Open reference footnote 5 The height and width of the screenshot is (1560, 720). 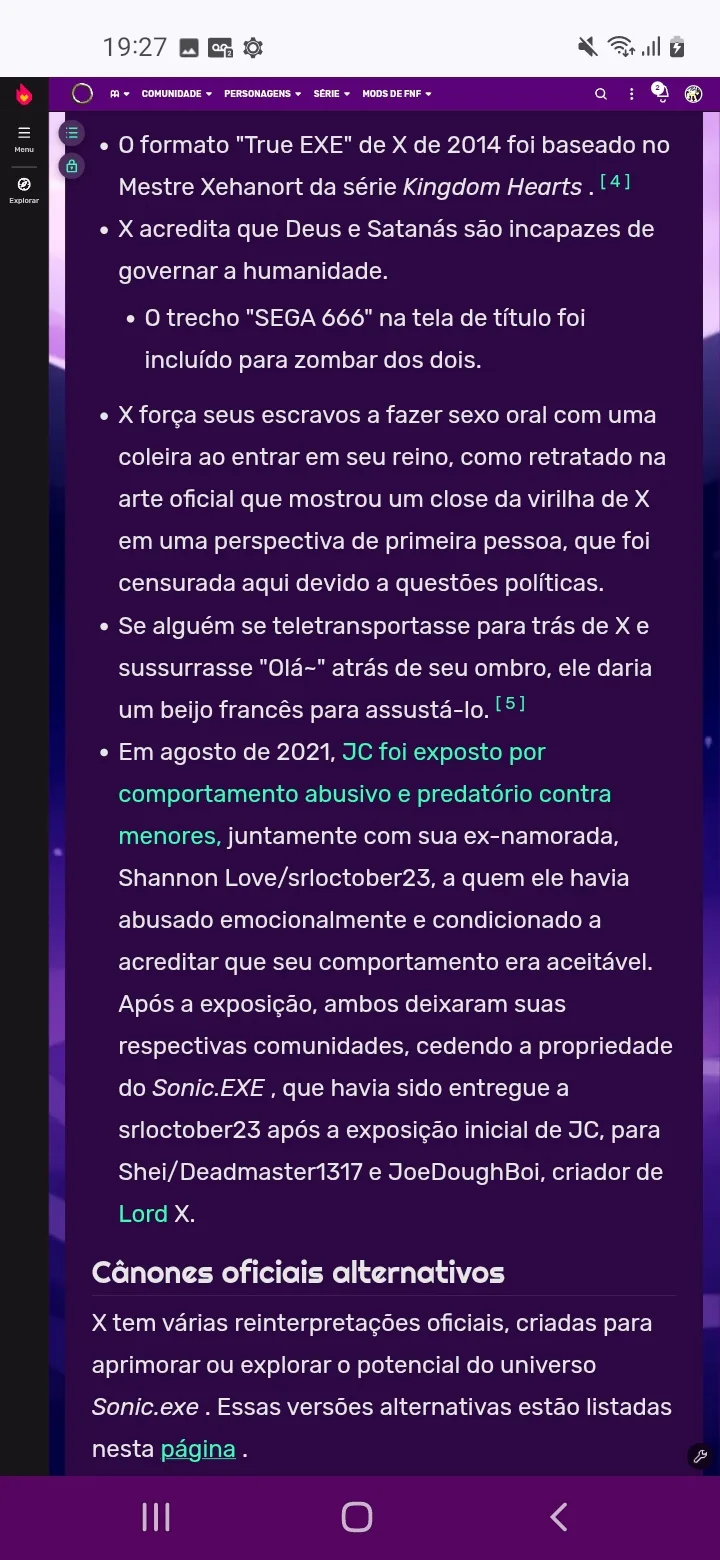510,704
